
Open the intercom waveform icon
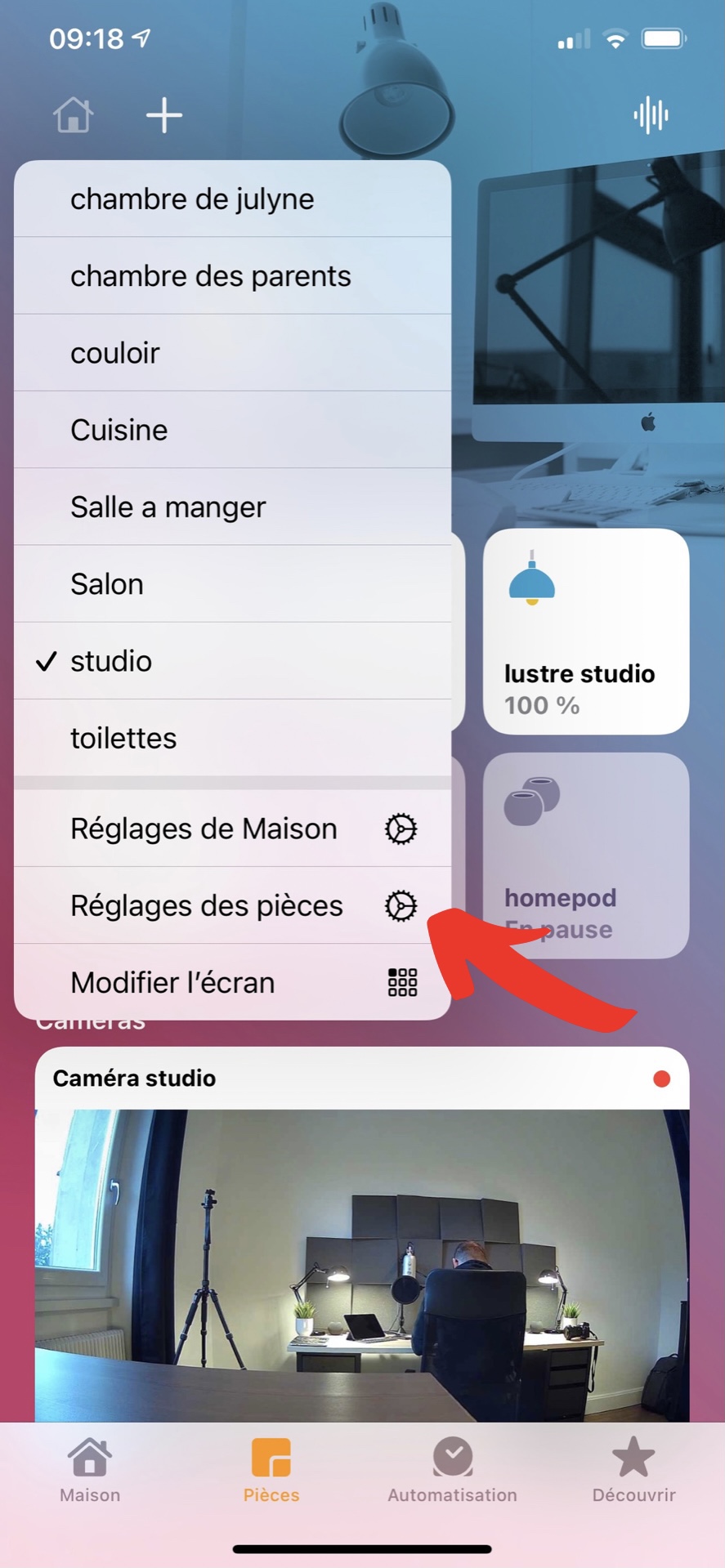[x=651, y=115]
